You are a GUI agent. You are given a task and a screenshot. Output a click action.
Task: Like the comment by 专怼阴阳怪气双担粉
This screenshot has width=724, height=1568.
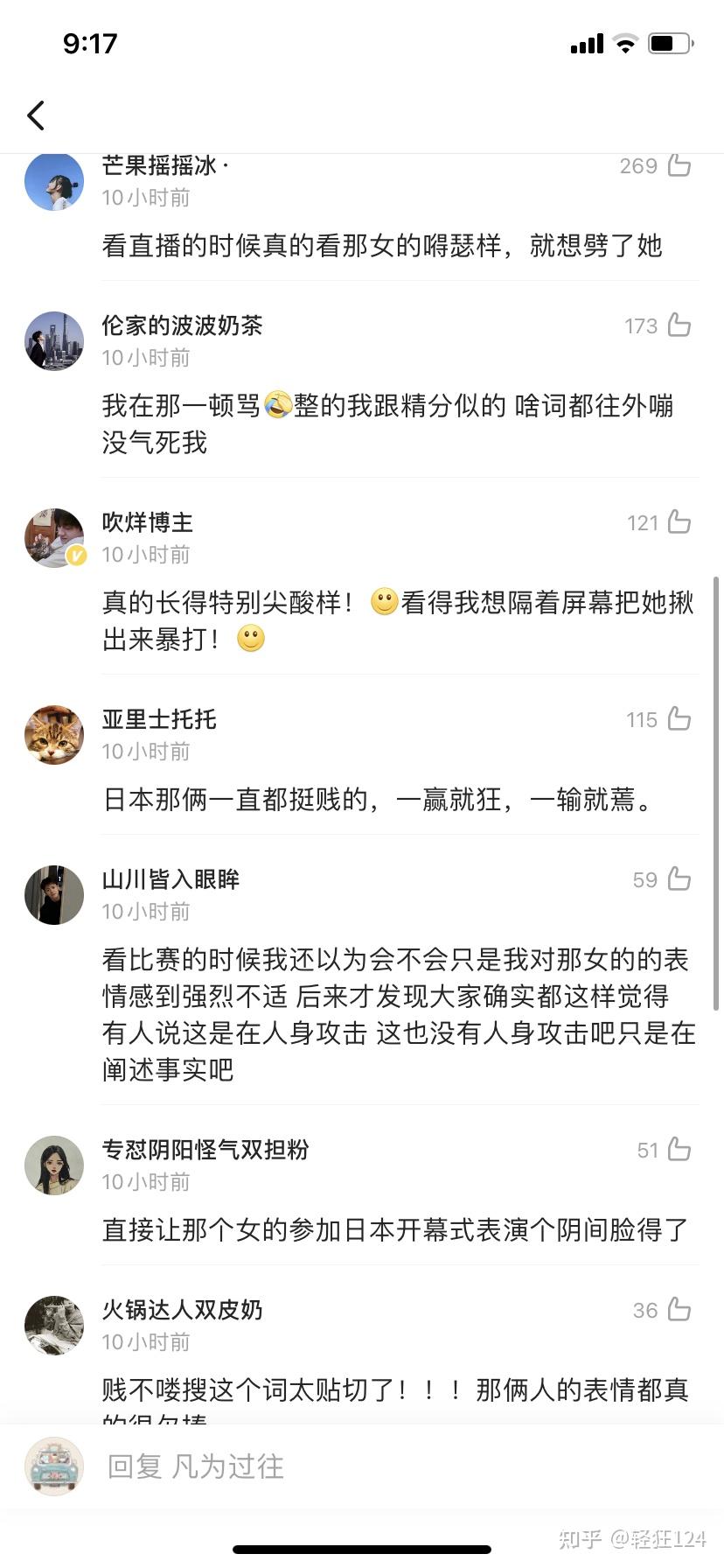point(679,1150)
